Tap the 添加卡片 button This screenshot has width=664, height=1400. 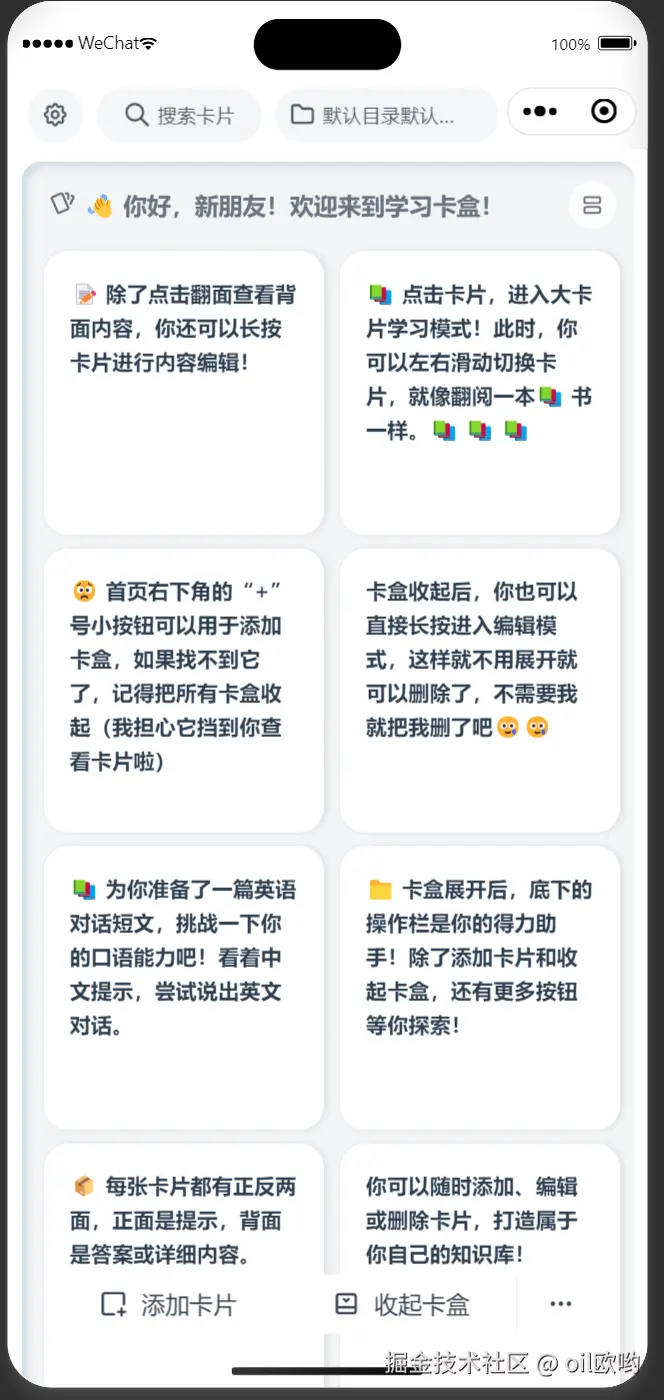pyautogui.click(x=169, y=1304)
